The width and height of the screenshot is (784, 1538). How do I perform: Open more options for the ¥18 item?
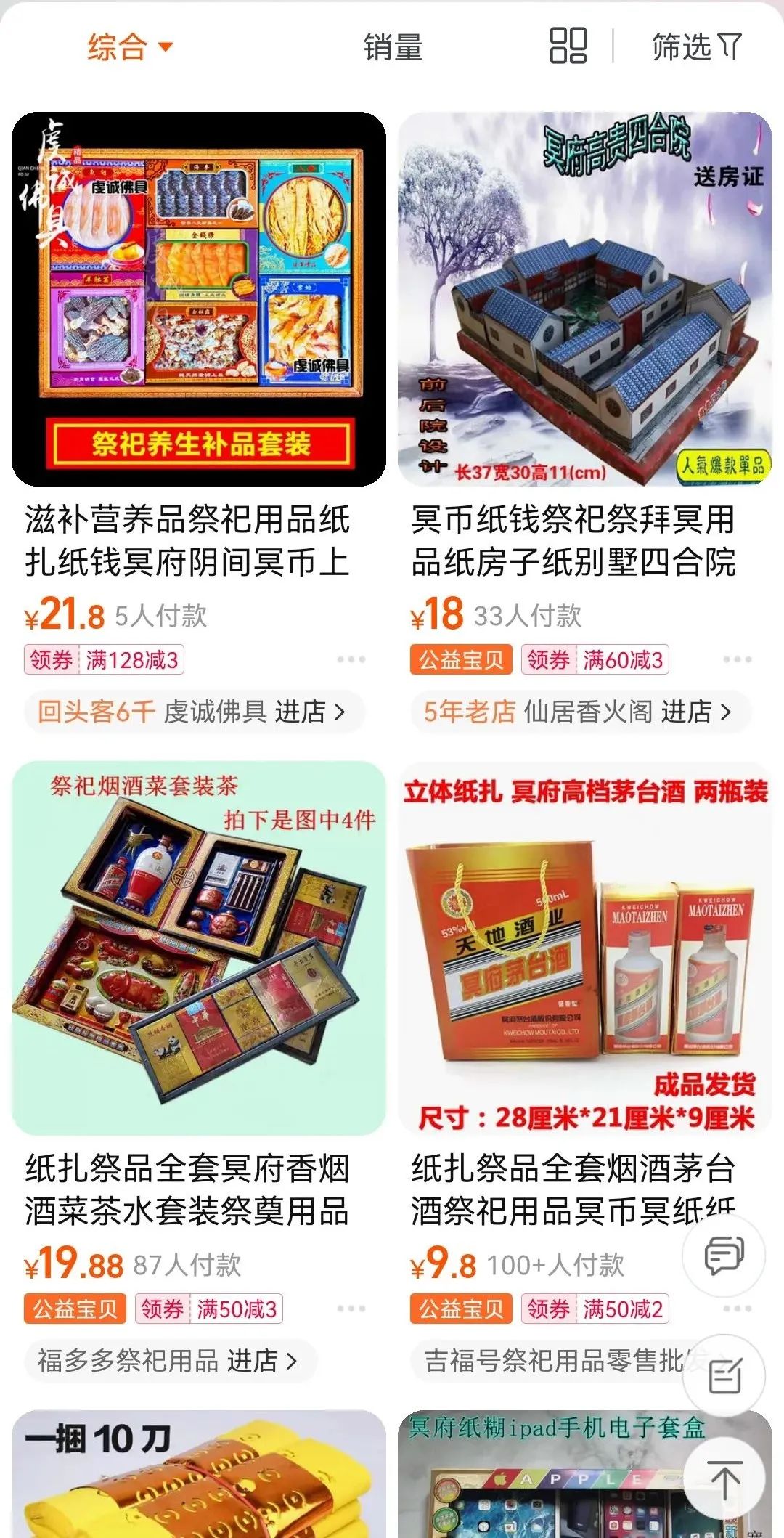(737, 659)
